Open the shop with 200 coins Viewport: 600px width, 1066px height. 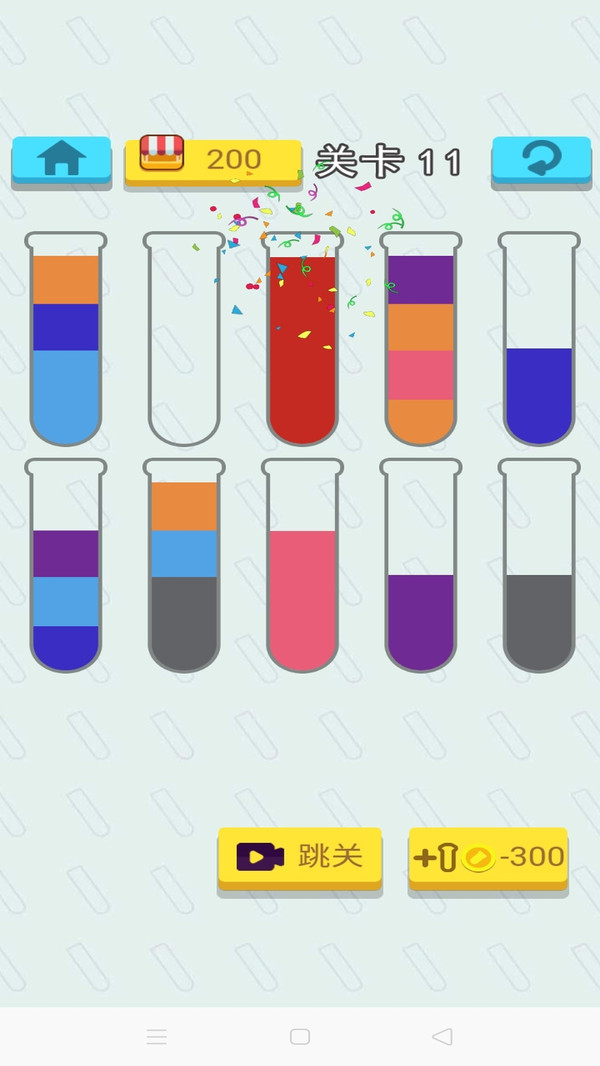coord(213,159)
